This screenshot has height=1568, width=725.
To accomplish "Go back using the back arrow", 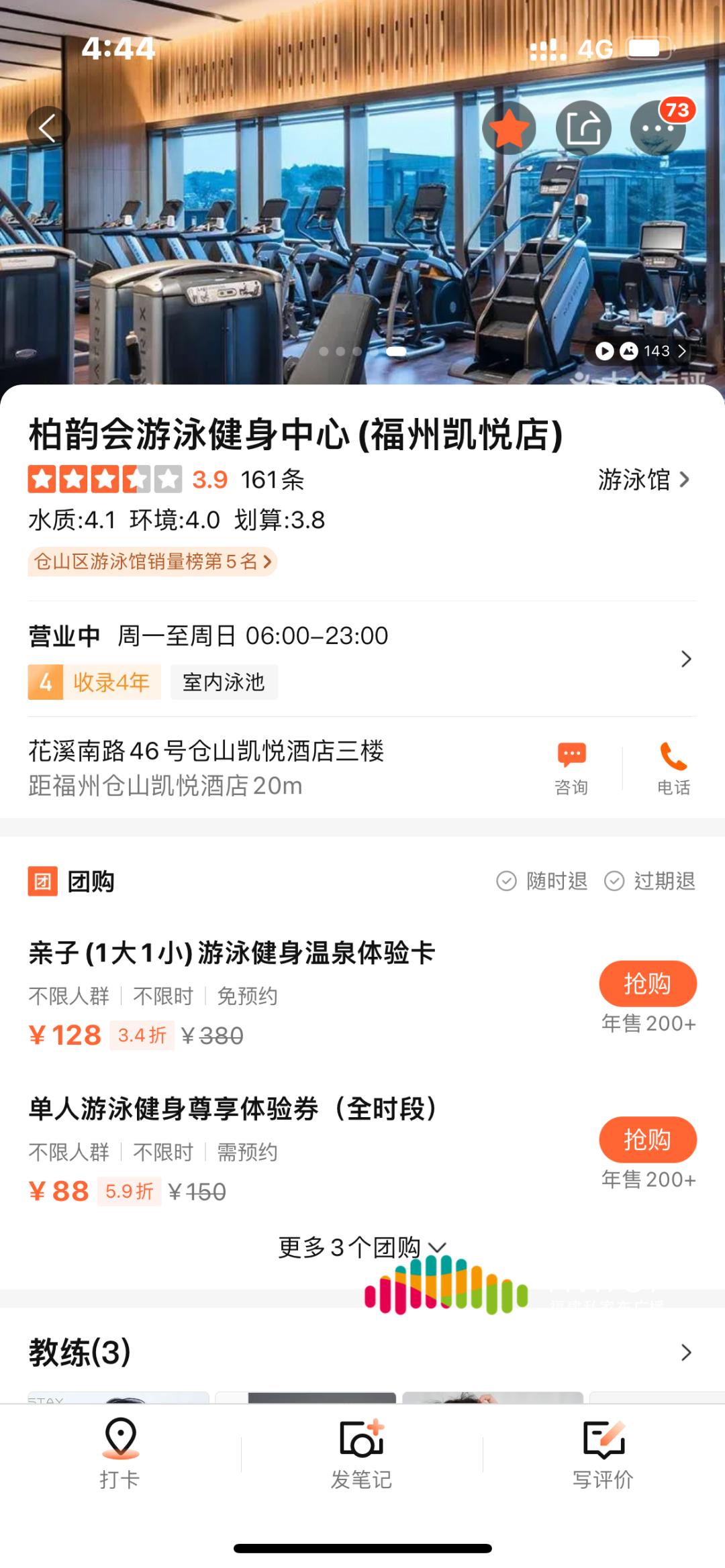I will point(47,127).
